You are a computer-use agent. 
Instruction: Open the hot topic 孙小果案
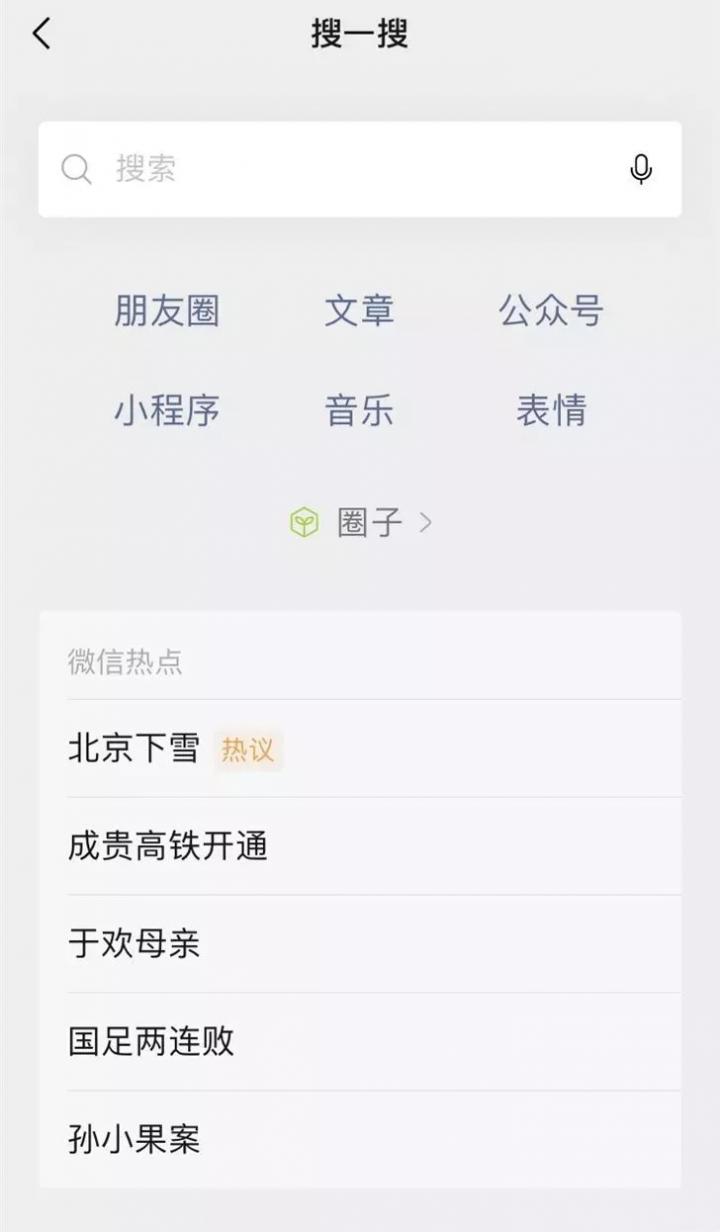[x=134, y=1139]
